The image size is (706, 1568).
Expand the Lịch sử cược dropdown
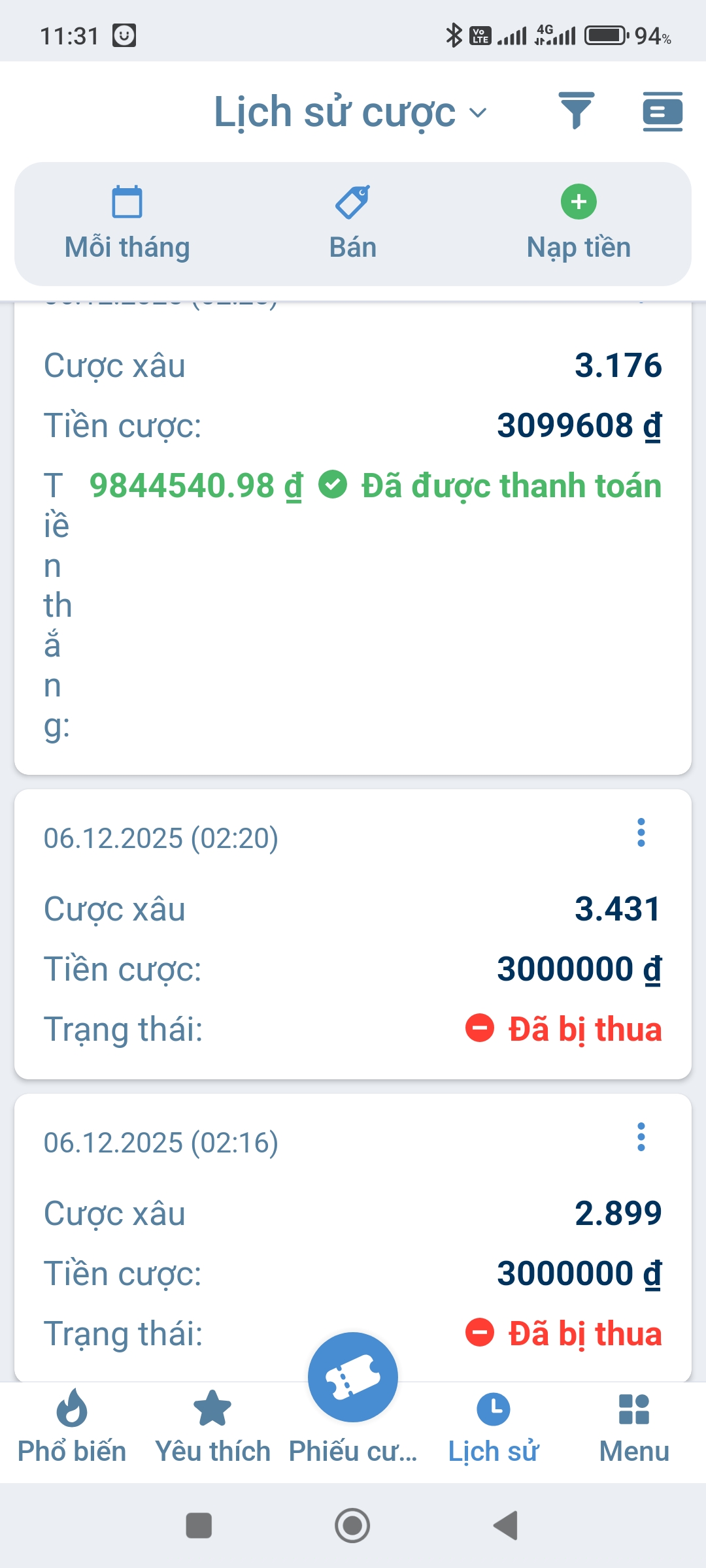click(351, 112)
